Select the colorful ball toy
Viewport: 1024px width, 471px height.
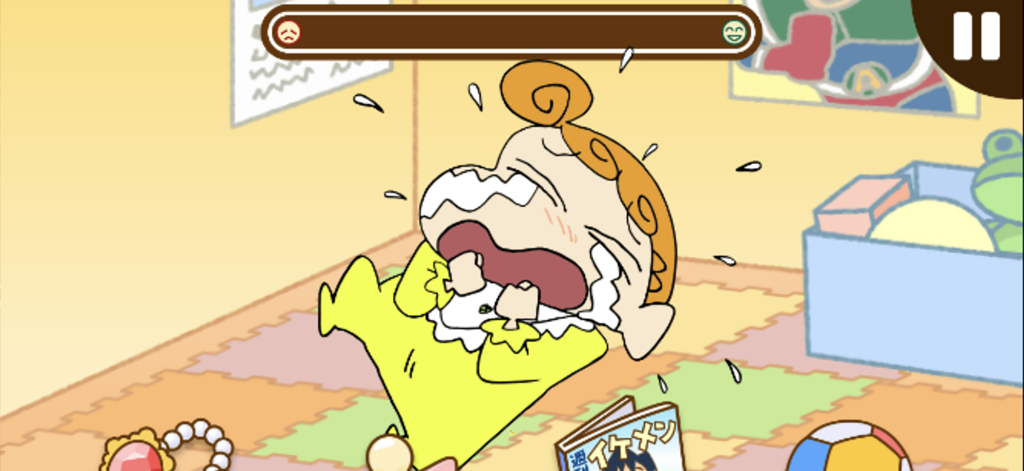848,450
